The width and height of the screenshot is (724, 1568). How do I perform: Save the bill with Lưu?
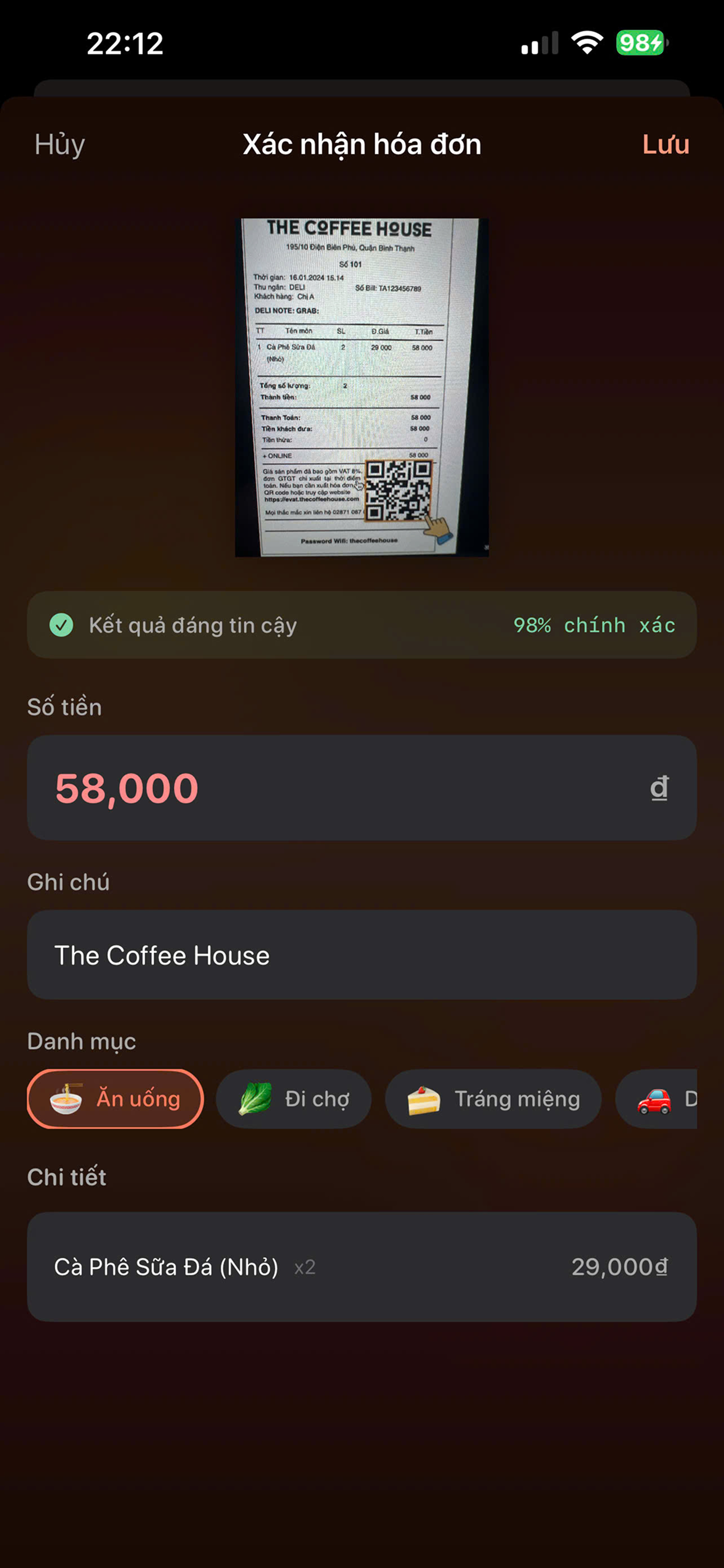coord(665,144)
